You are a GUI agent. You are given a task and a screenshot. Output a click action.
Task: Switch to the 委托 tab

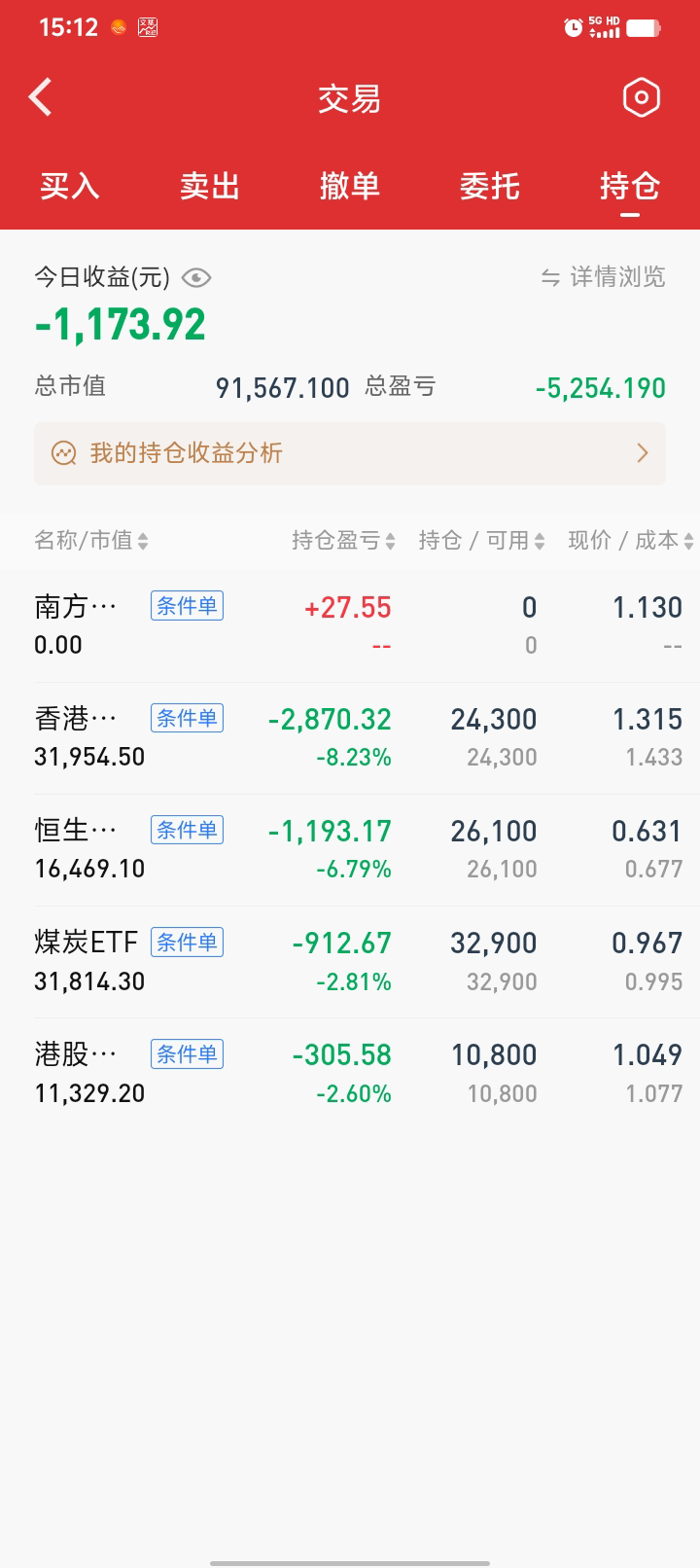click(x=490, y=185)
